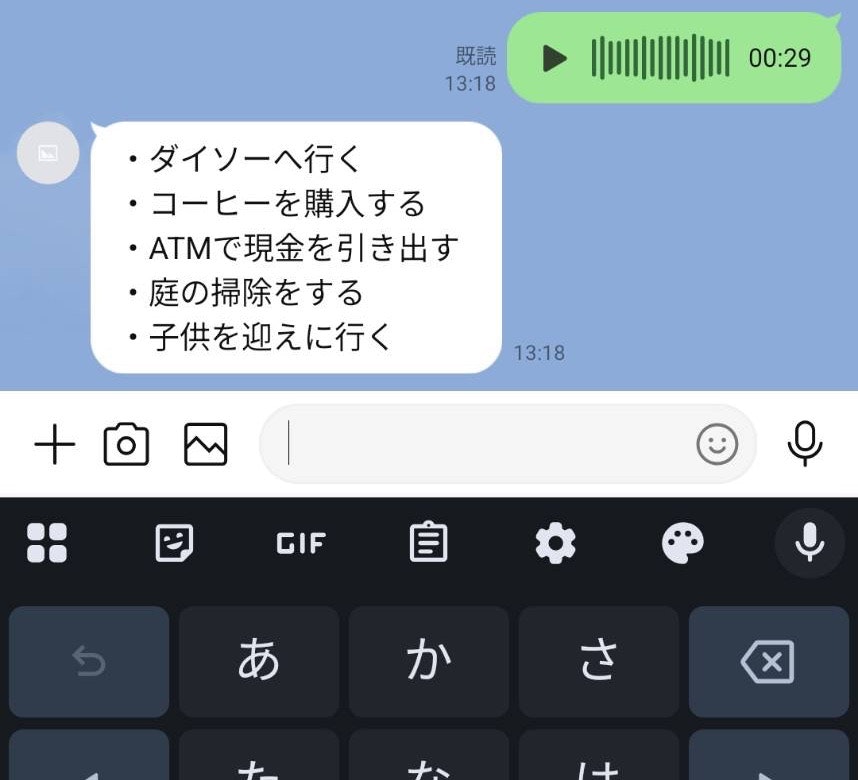Open the keyboard sticker panel
This screenshot has width=858, height=780.
(x=175, y=543)
